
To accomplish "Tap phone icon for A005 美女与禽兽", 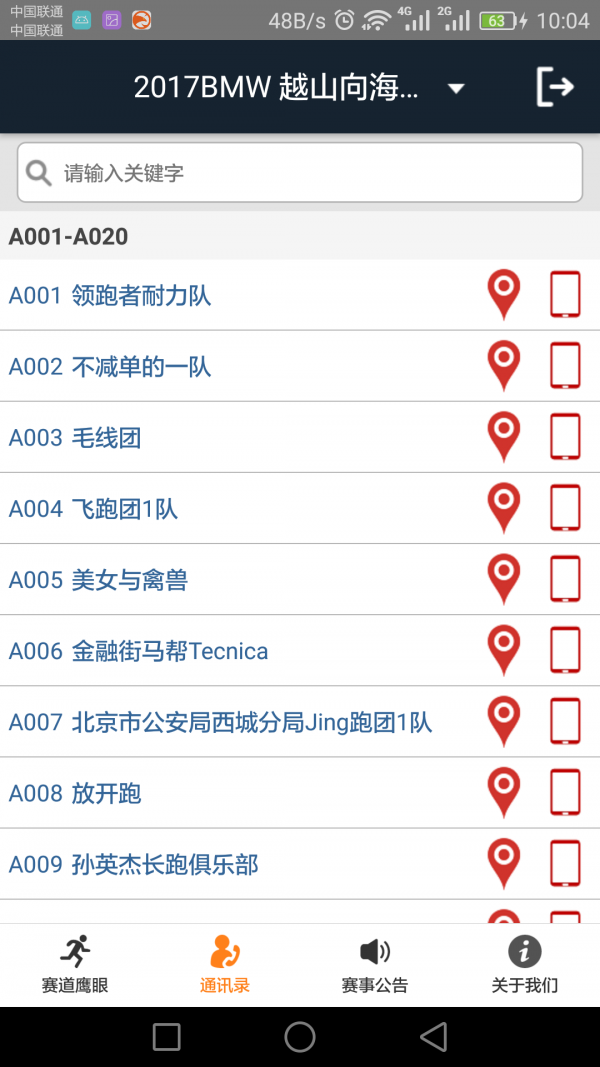I will (x=565, y=578).
